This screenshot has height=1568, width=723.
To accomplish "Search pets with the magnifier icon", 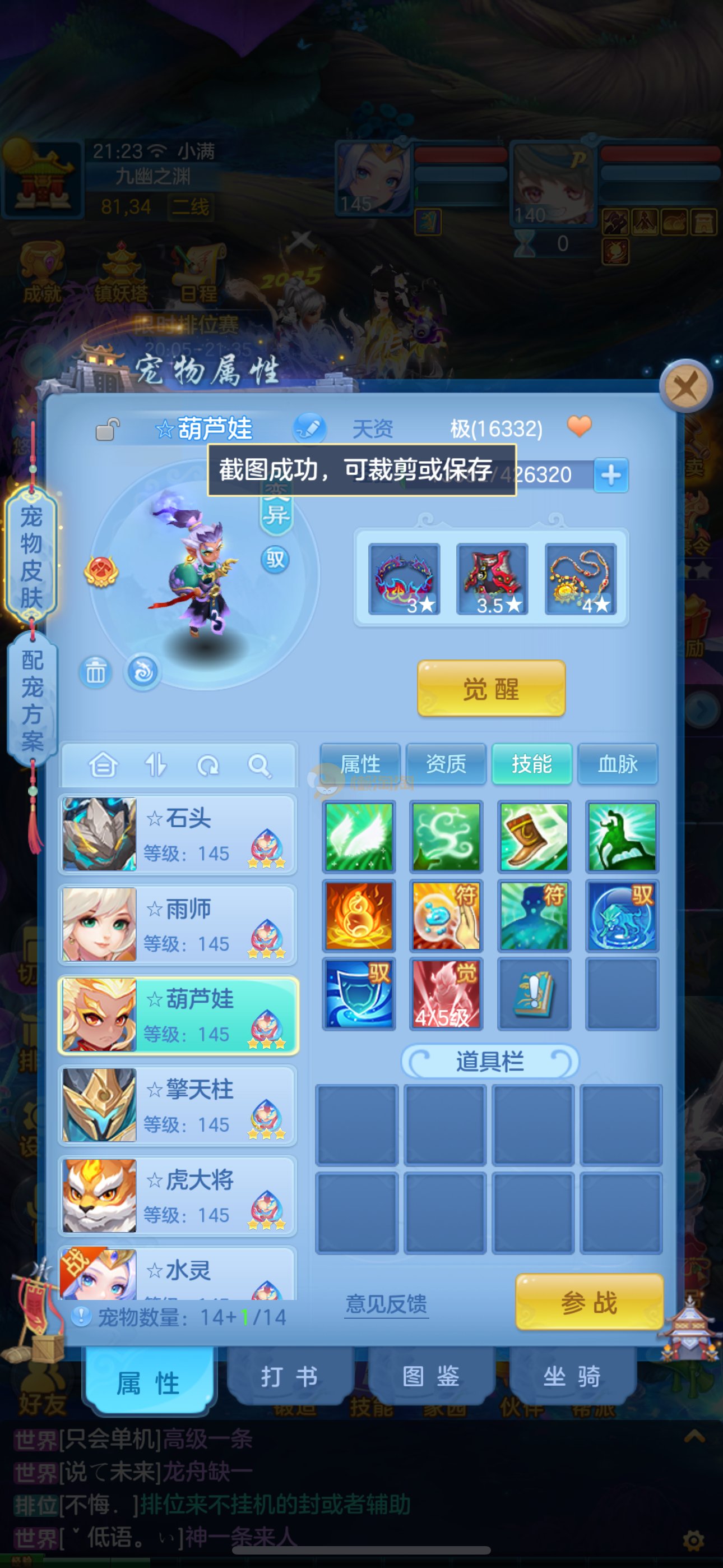I will pos(258,765).
